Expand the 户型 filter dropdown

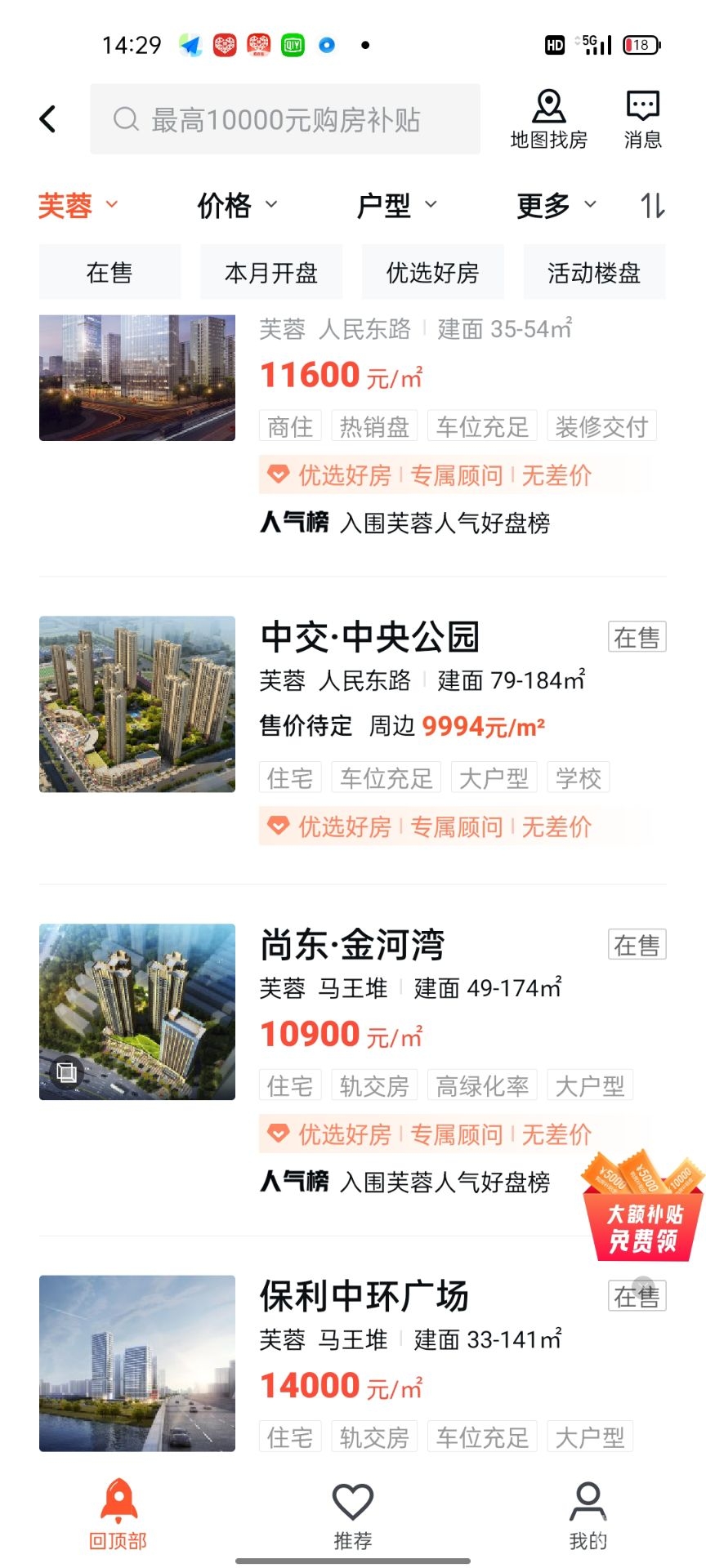[x=396, y=205]
